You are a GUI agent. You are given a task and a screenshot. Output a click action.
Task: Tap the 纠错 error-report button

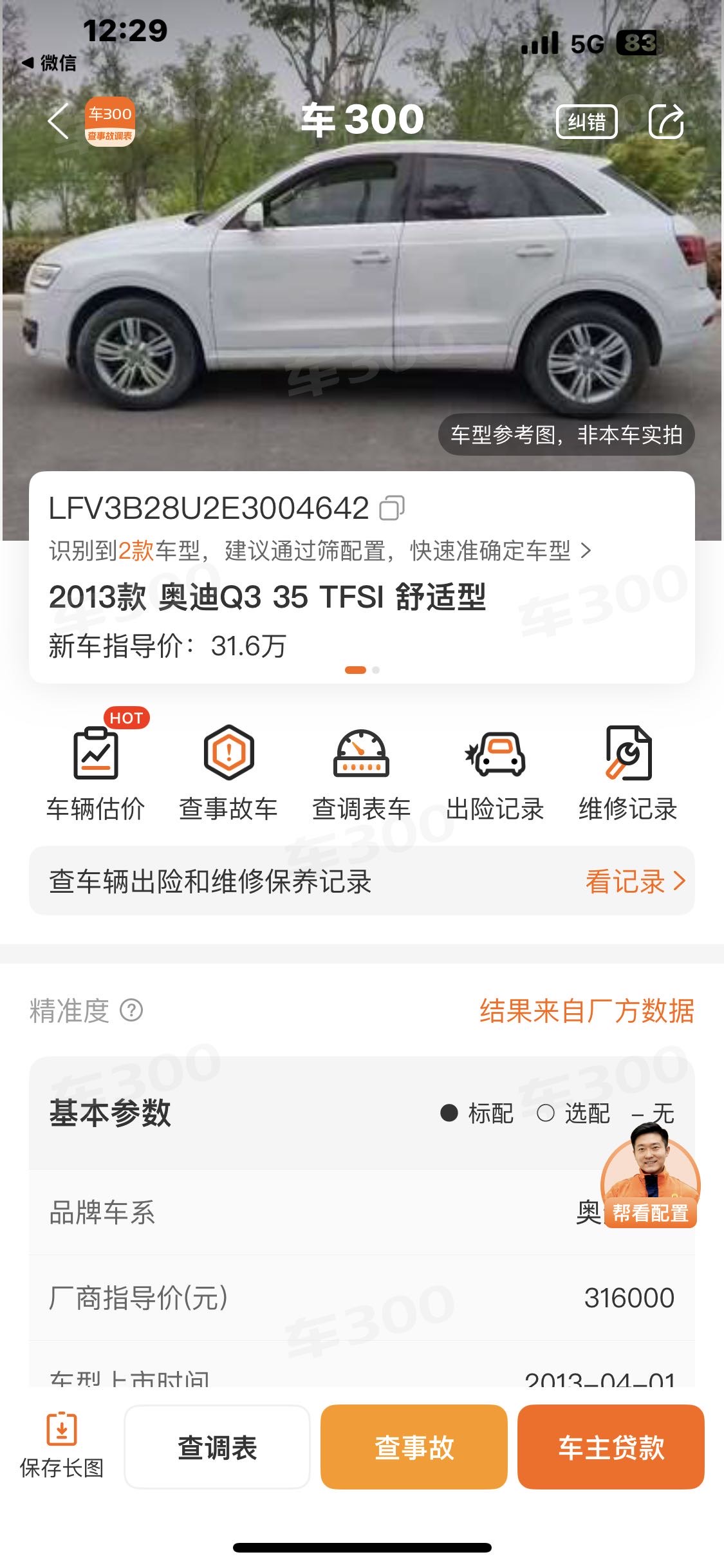pyautogui.click(x=586, y=122)
